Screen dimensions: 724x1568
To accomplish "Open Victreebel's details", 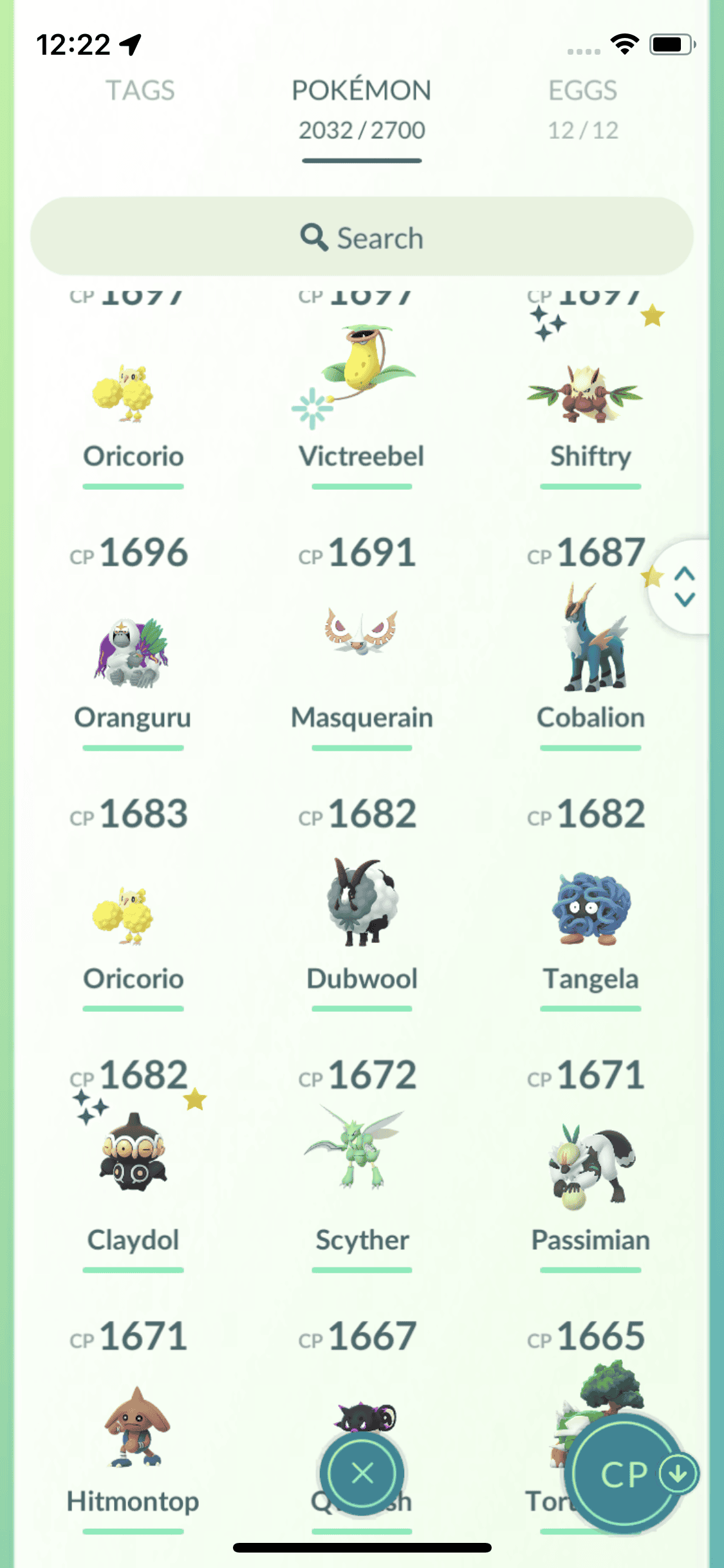I will pos(361,386).
